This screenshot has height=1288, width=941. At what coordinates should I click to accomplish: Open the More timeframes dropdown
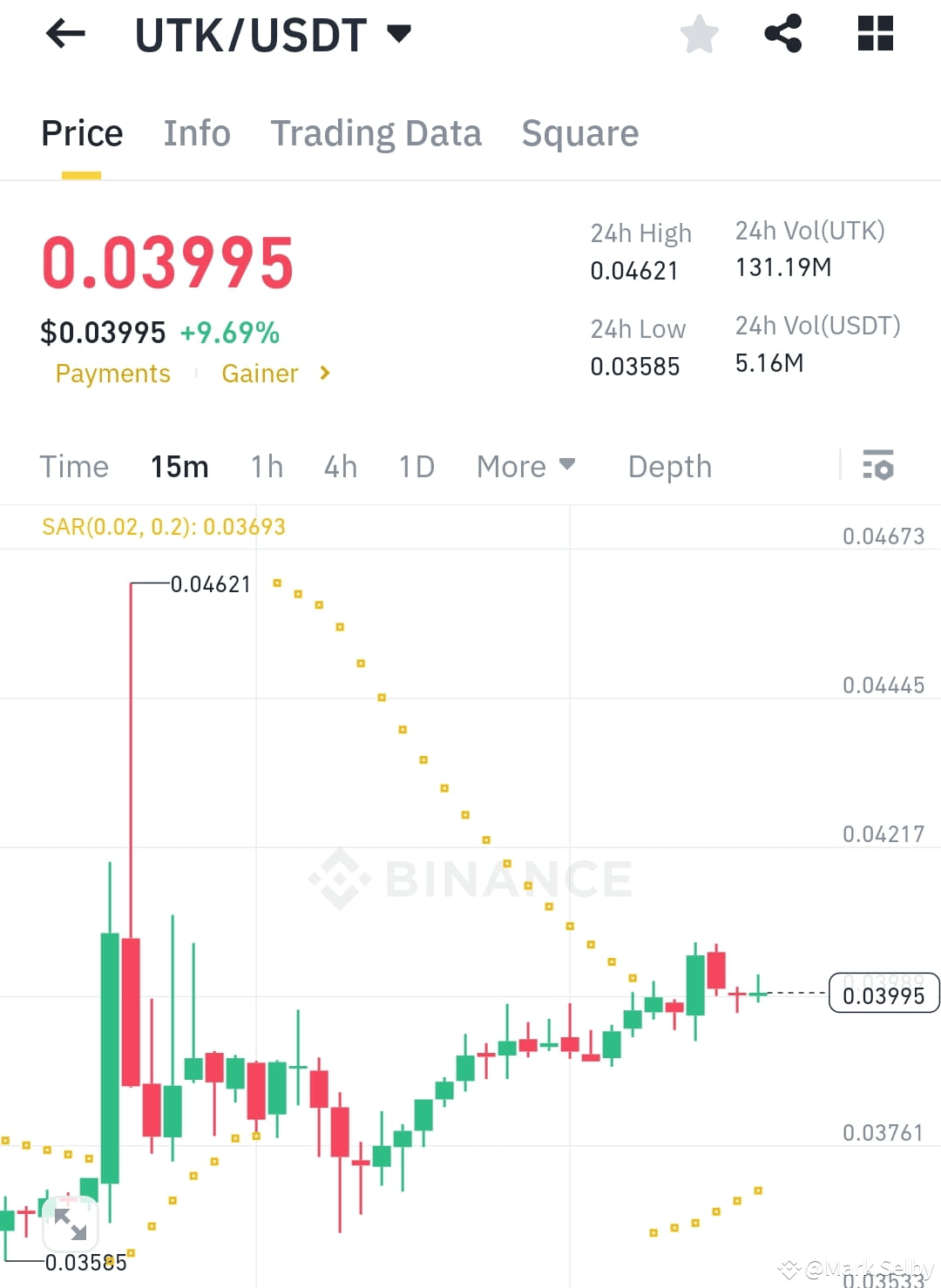point(525,467)
